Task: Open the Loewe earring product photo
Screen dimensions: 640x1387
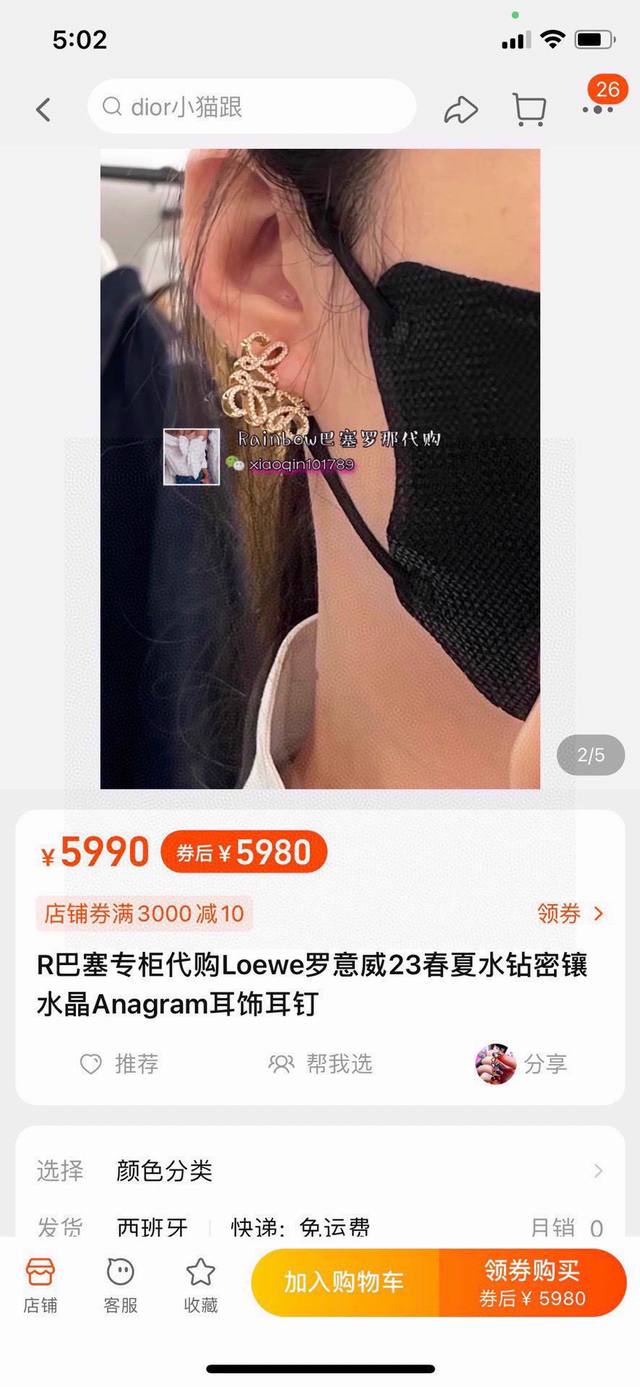Action: 320,468
